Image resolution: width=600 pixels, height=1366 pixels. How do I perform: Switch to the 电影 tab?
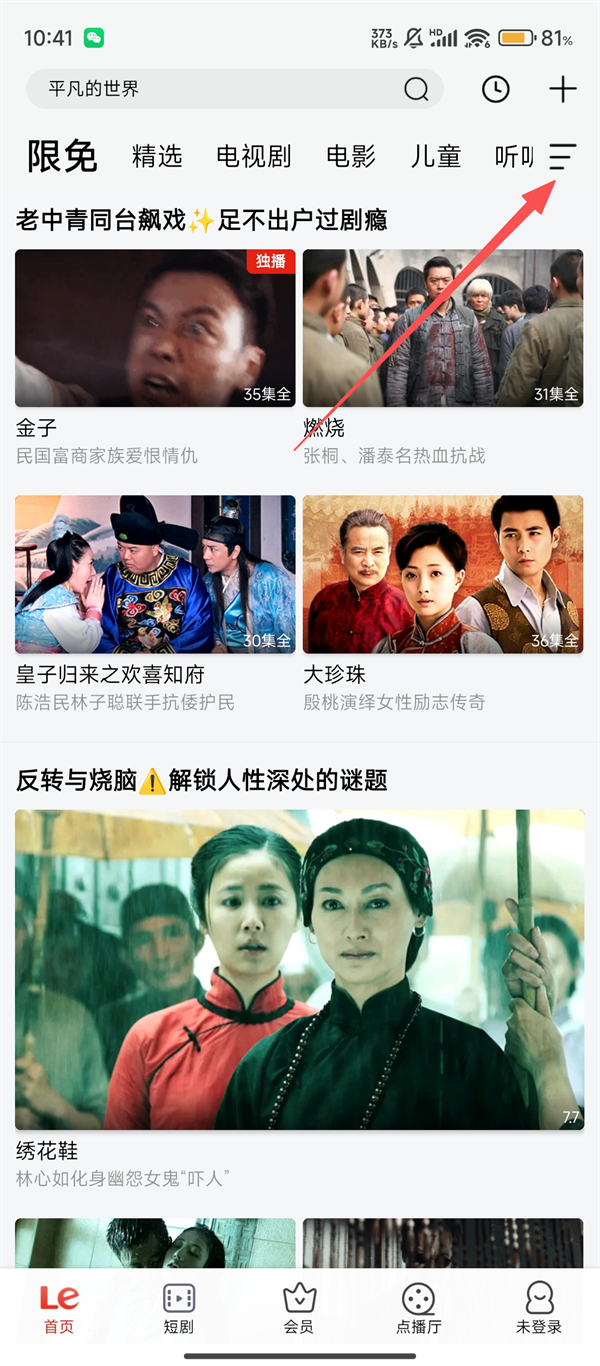coord(351,157)
